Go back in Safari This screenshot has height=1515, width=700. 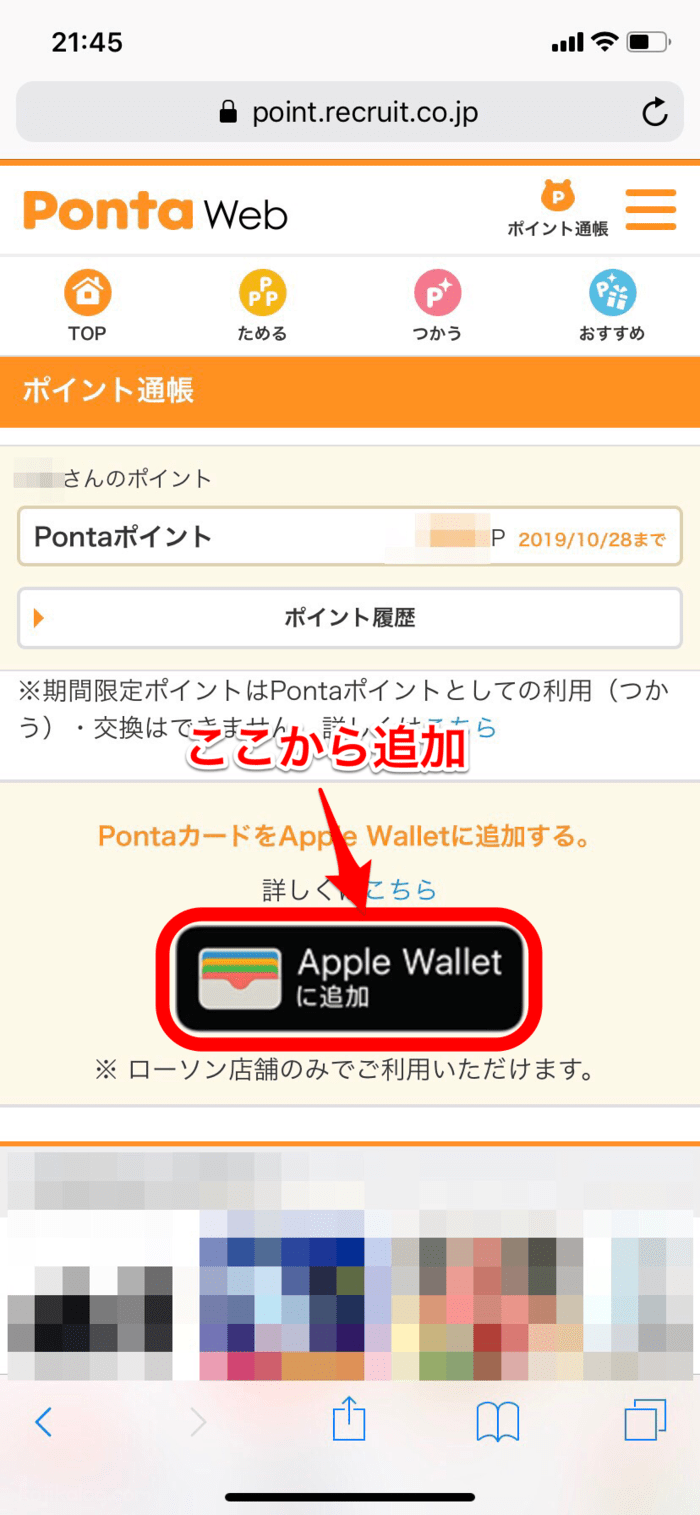click(x=43, y=1420)
